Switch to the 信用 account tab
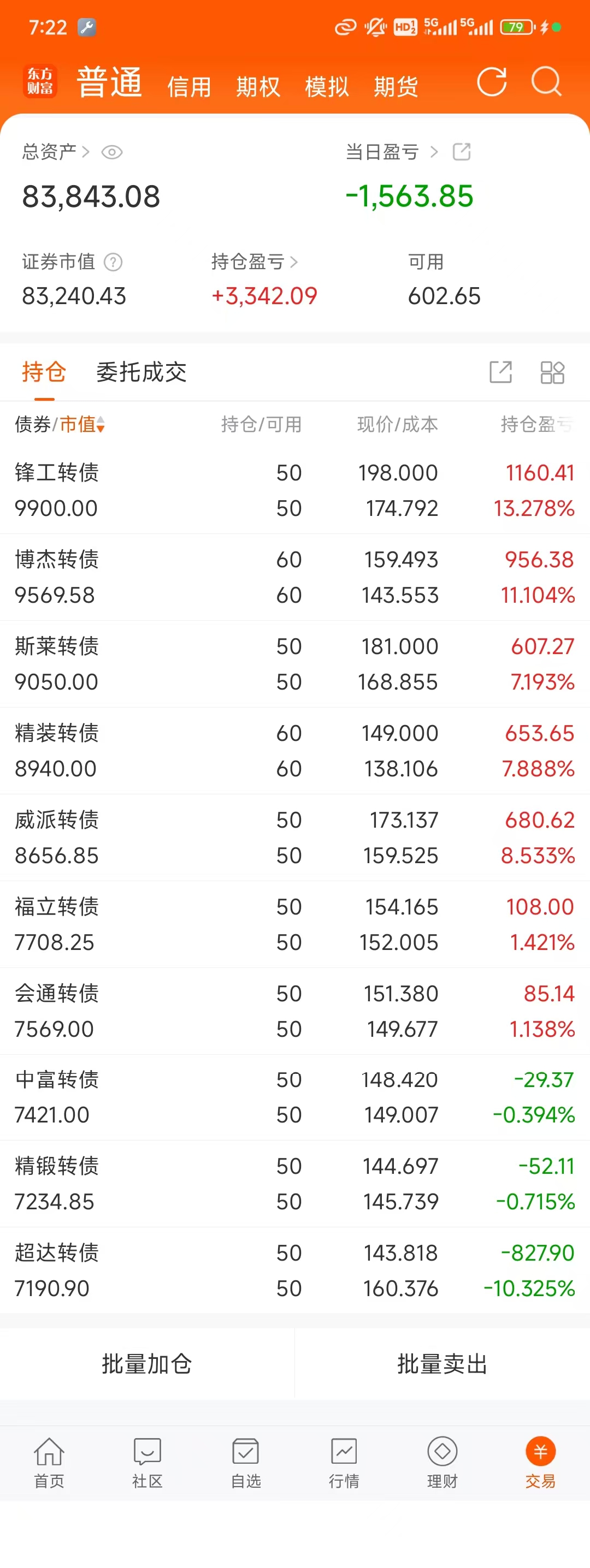590x1568 pixels. click(x=190, y=87)
